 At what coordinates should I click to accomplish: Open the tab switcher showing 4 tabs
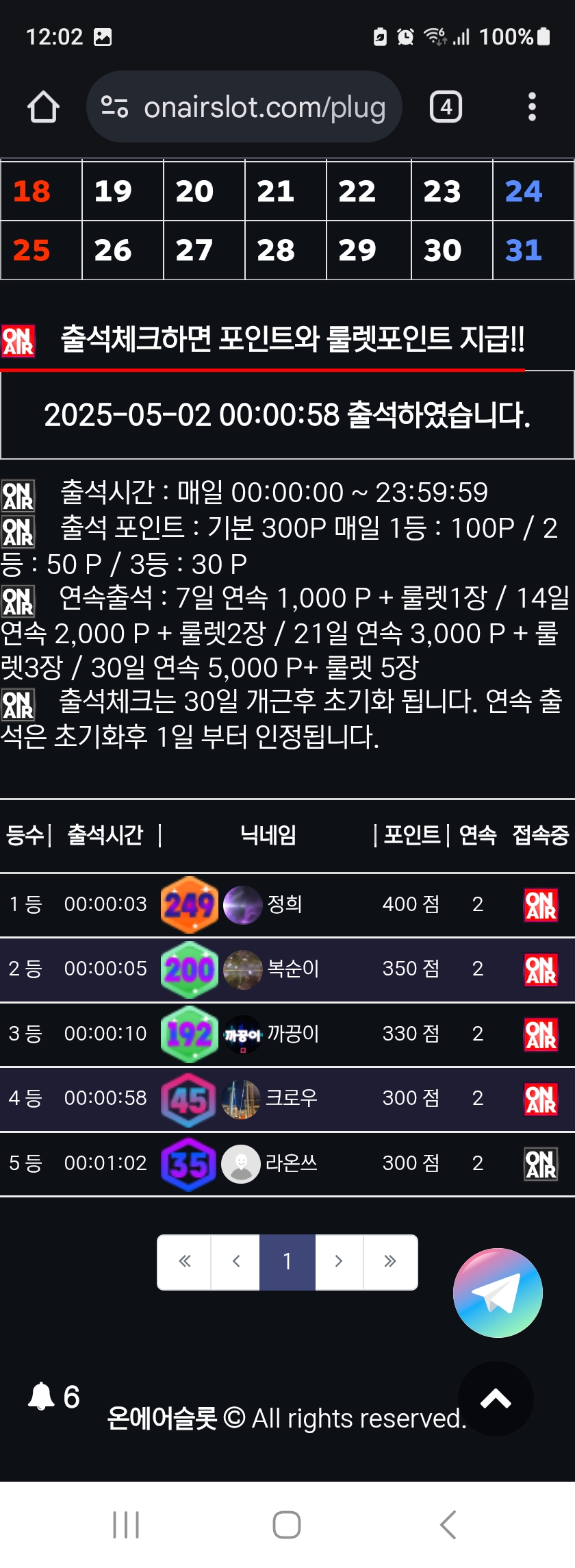[x=446, y=108]
